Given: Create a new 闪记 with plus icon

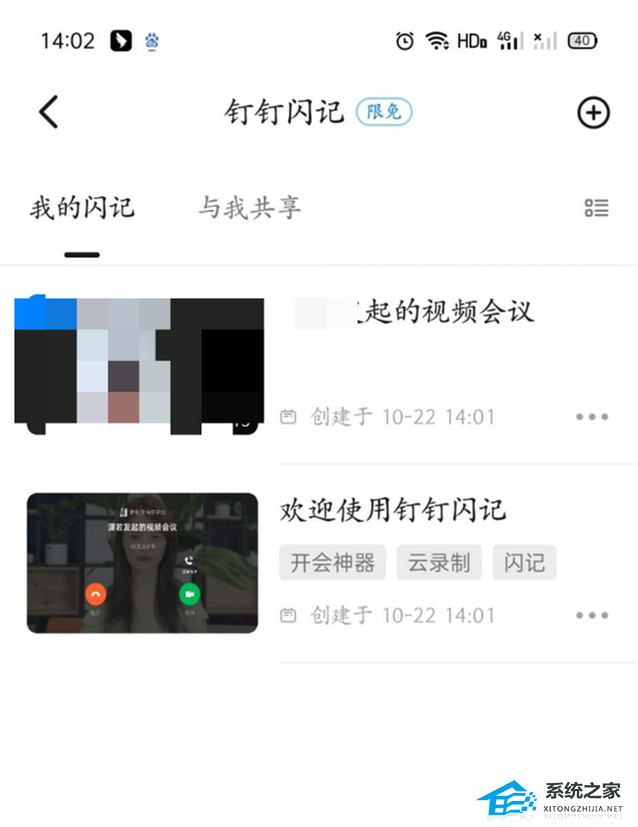Looking at the screenshot, I should pos(593,113).
